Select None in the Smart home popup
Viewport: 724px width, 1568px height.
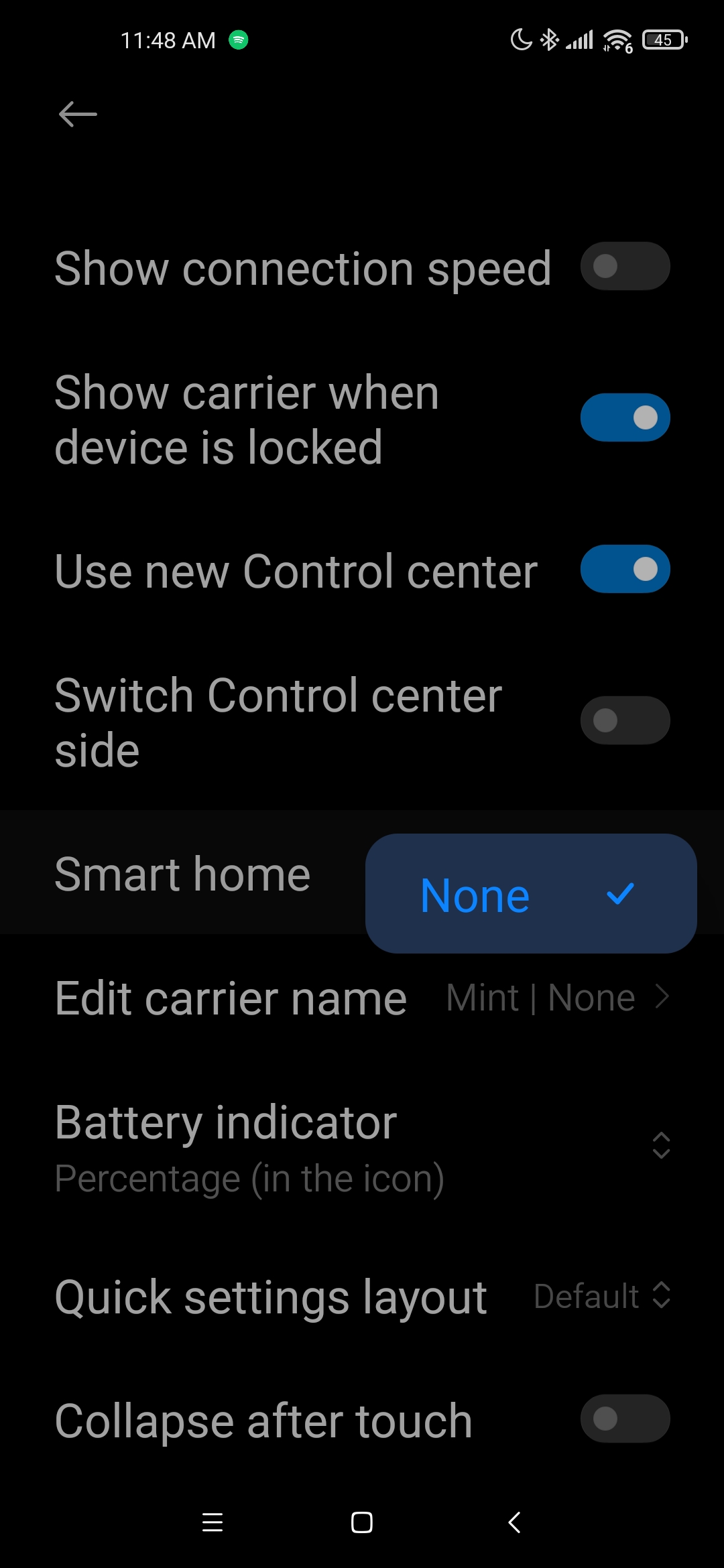[x=531, y=894]
